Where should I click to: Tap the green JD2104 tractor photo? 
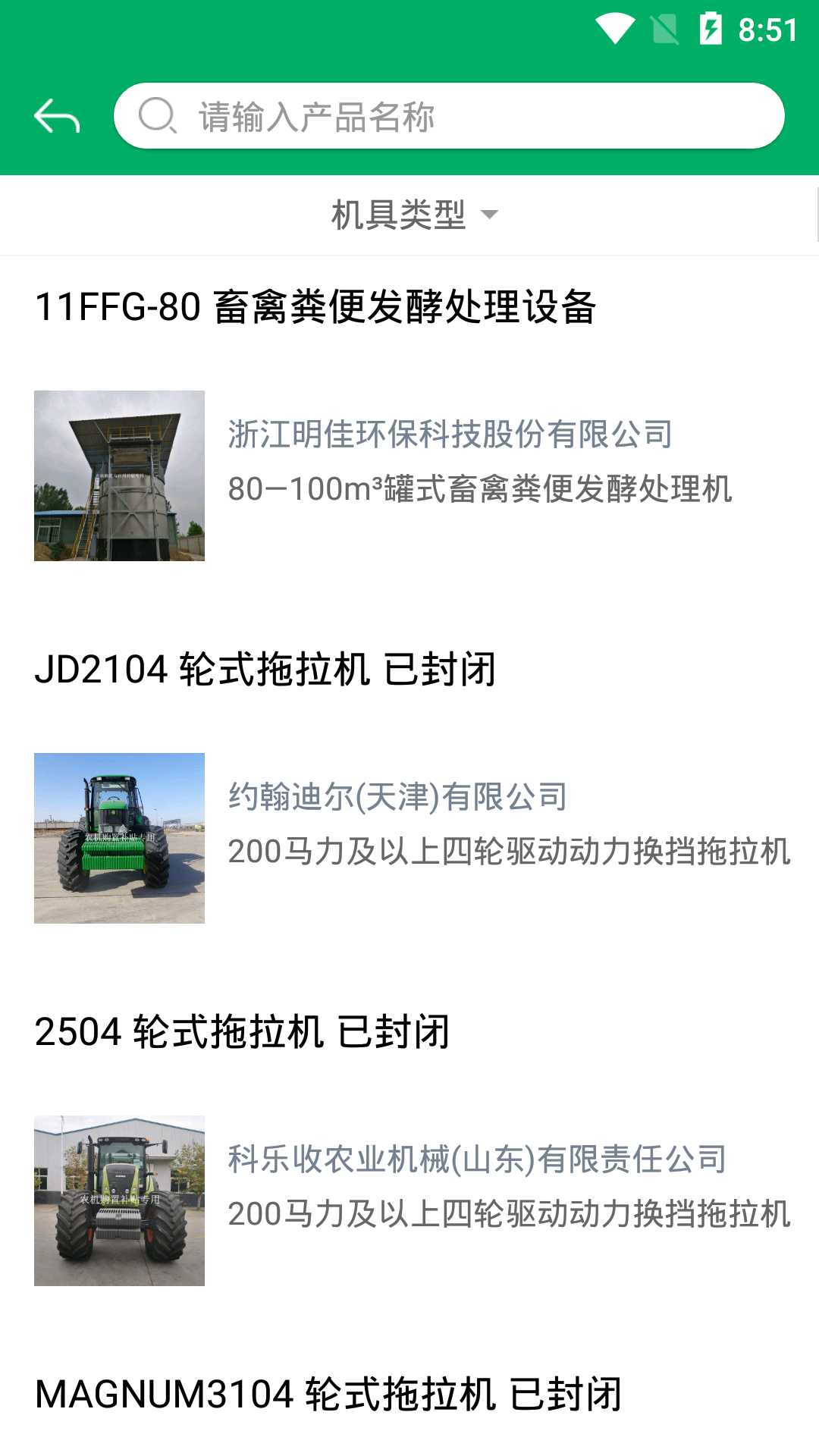point(120,837)
